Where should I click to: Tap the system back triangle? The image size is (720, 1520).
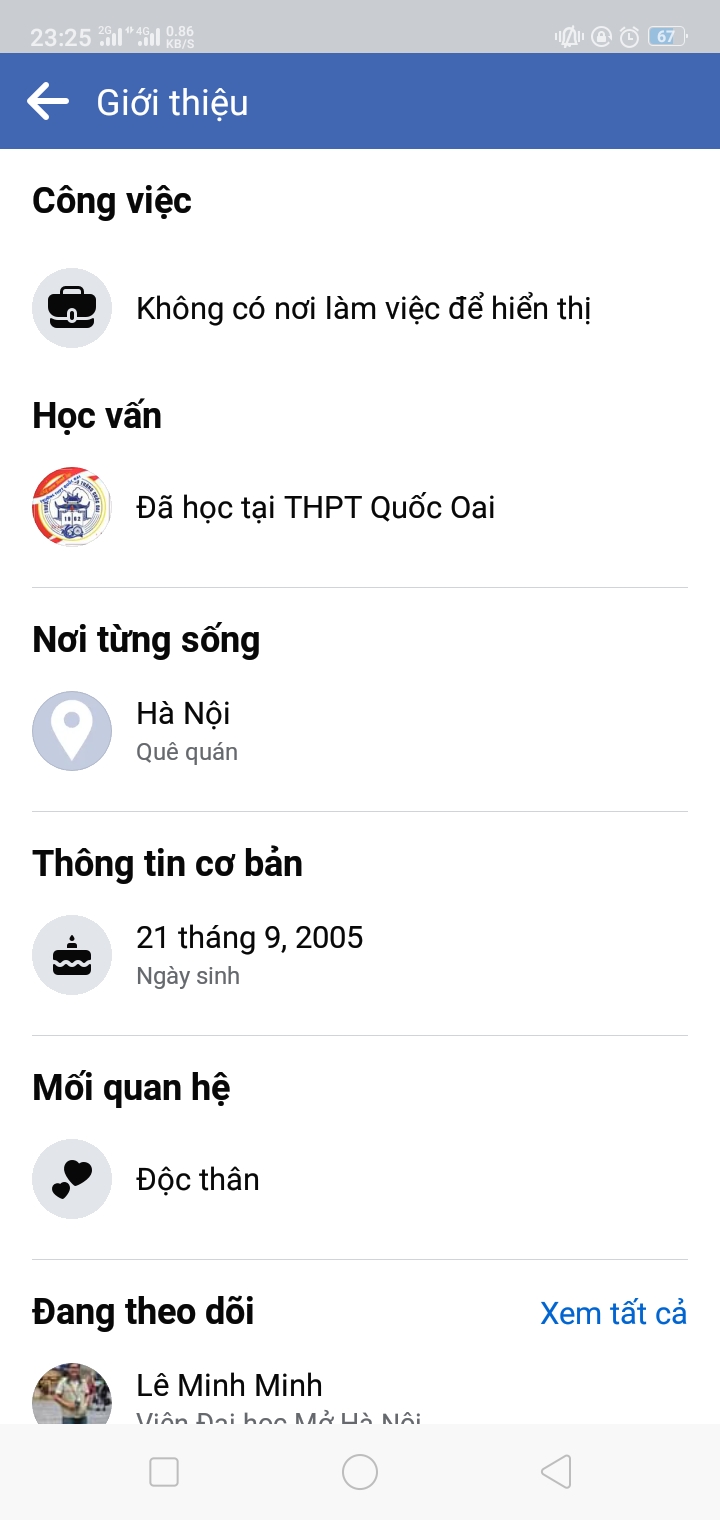coord(556,1472)
